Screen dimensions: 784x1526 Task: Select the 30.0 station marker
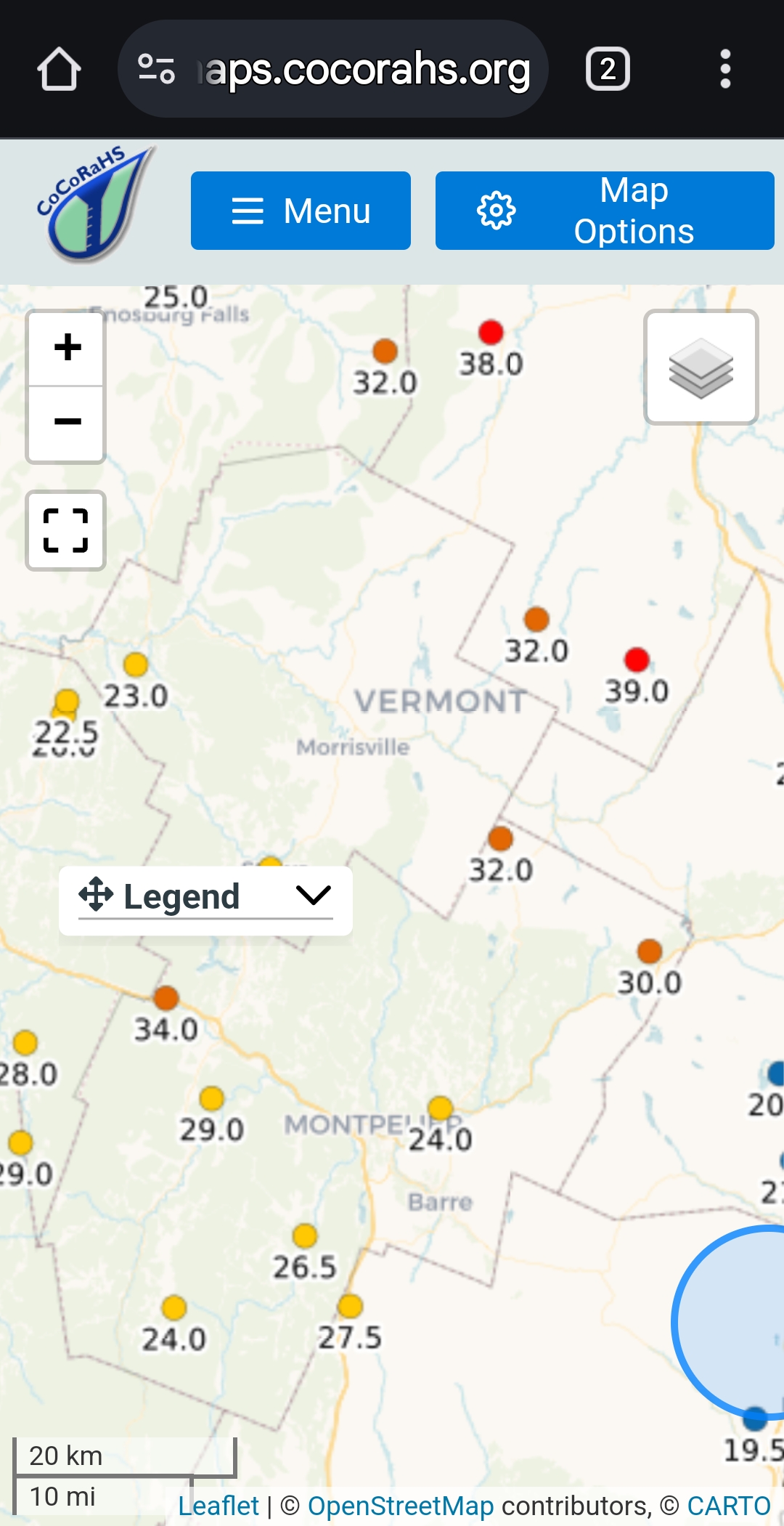(x=650, y=951)
